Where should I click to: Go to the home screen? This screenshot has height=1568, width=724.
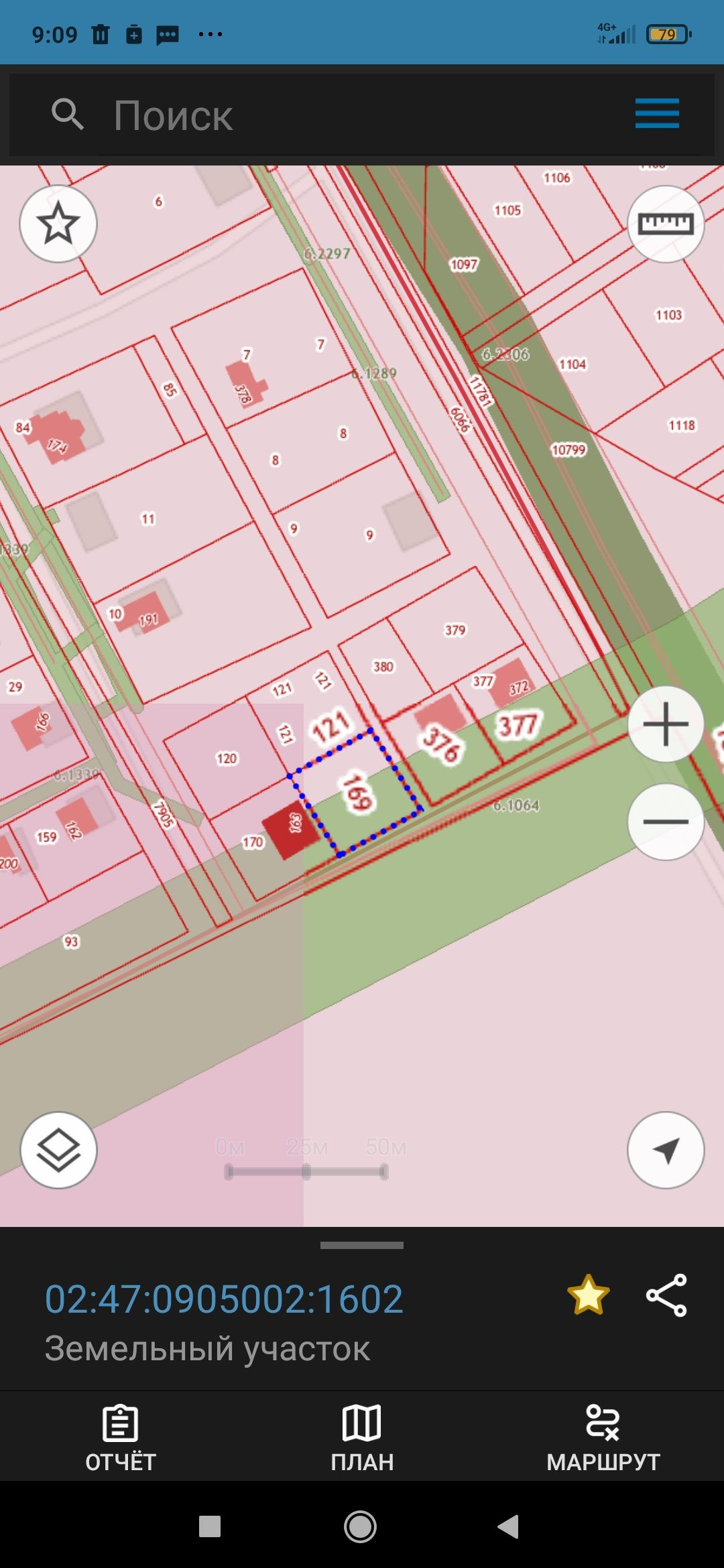(x=361, y=1526)
